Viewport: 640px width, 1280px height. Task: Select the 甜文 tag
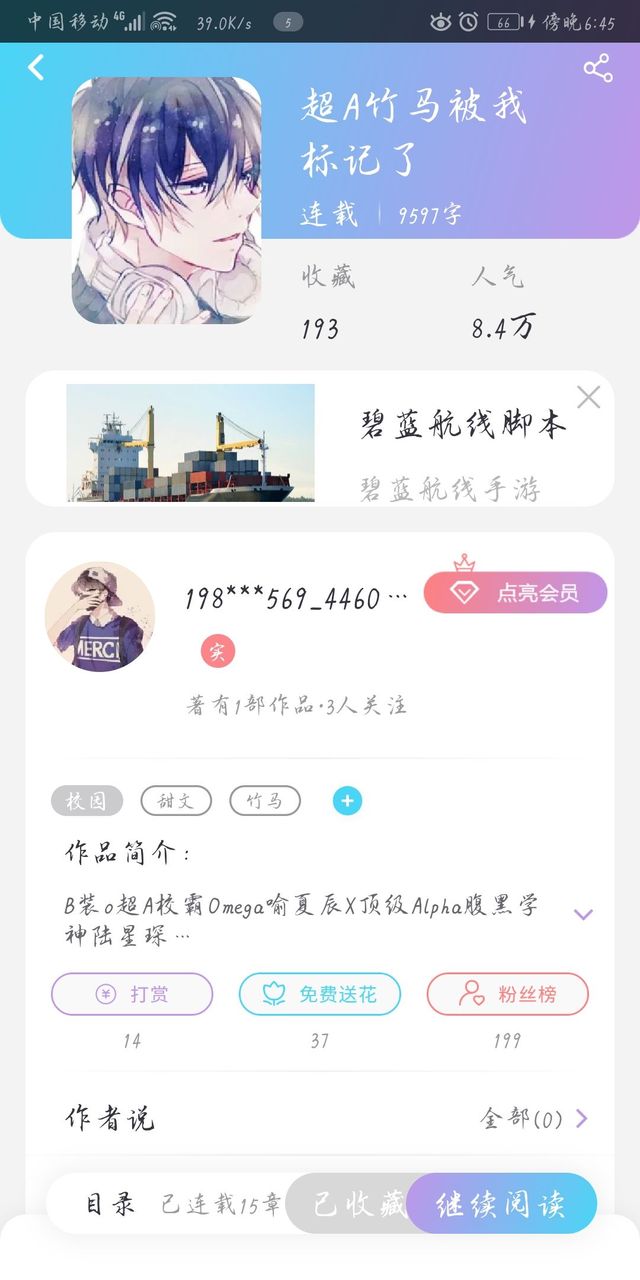click(x=176, y=801)
